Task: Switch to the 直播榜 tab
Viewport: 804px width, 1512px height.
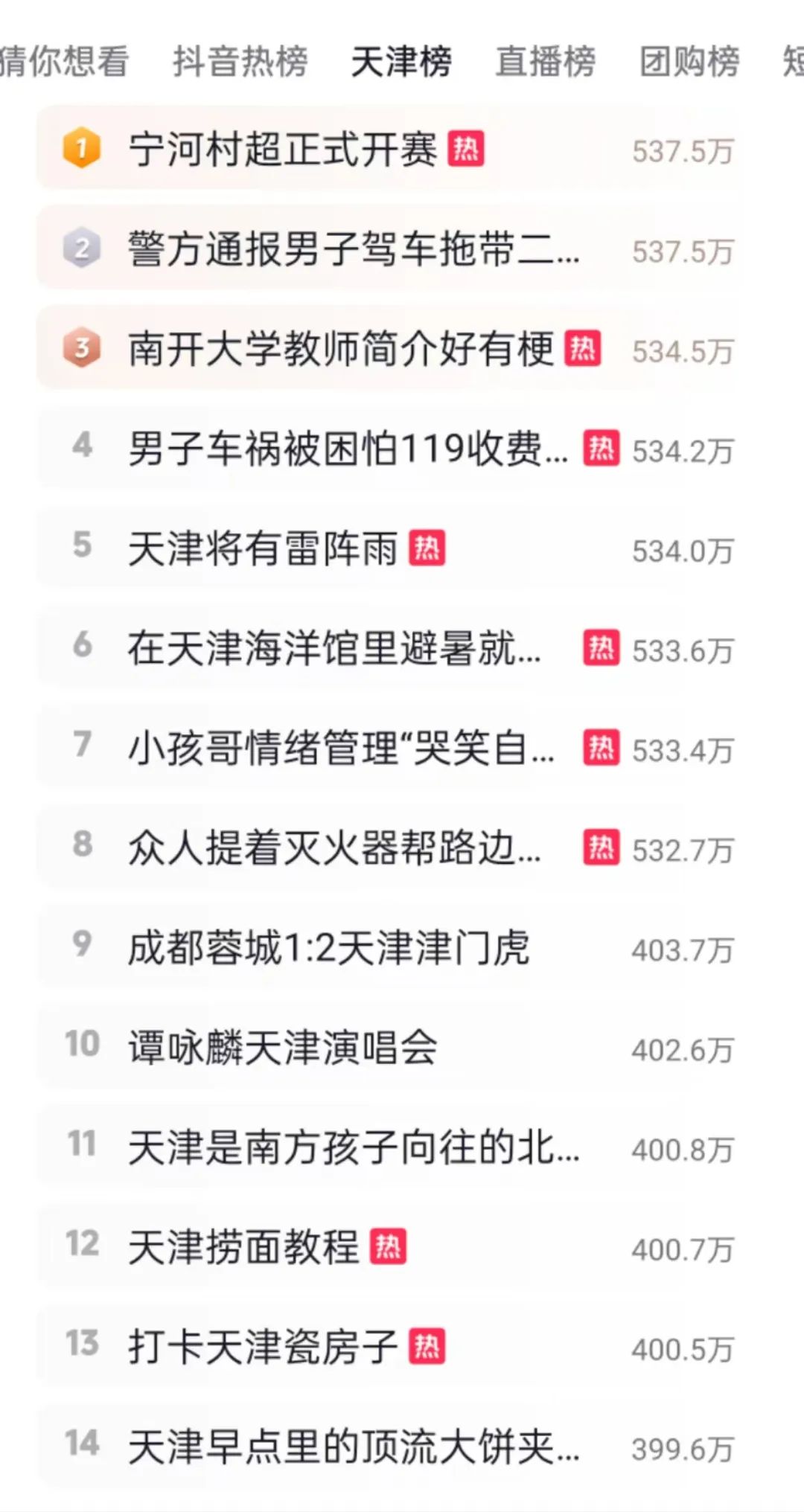Action: point(546,61)
